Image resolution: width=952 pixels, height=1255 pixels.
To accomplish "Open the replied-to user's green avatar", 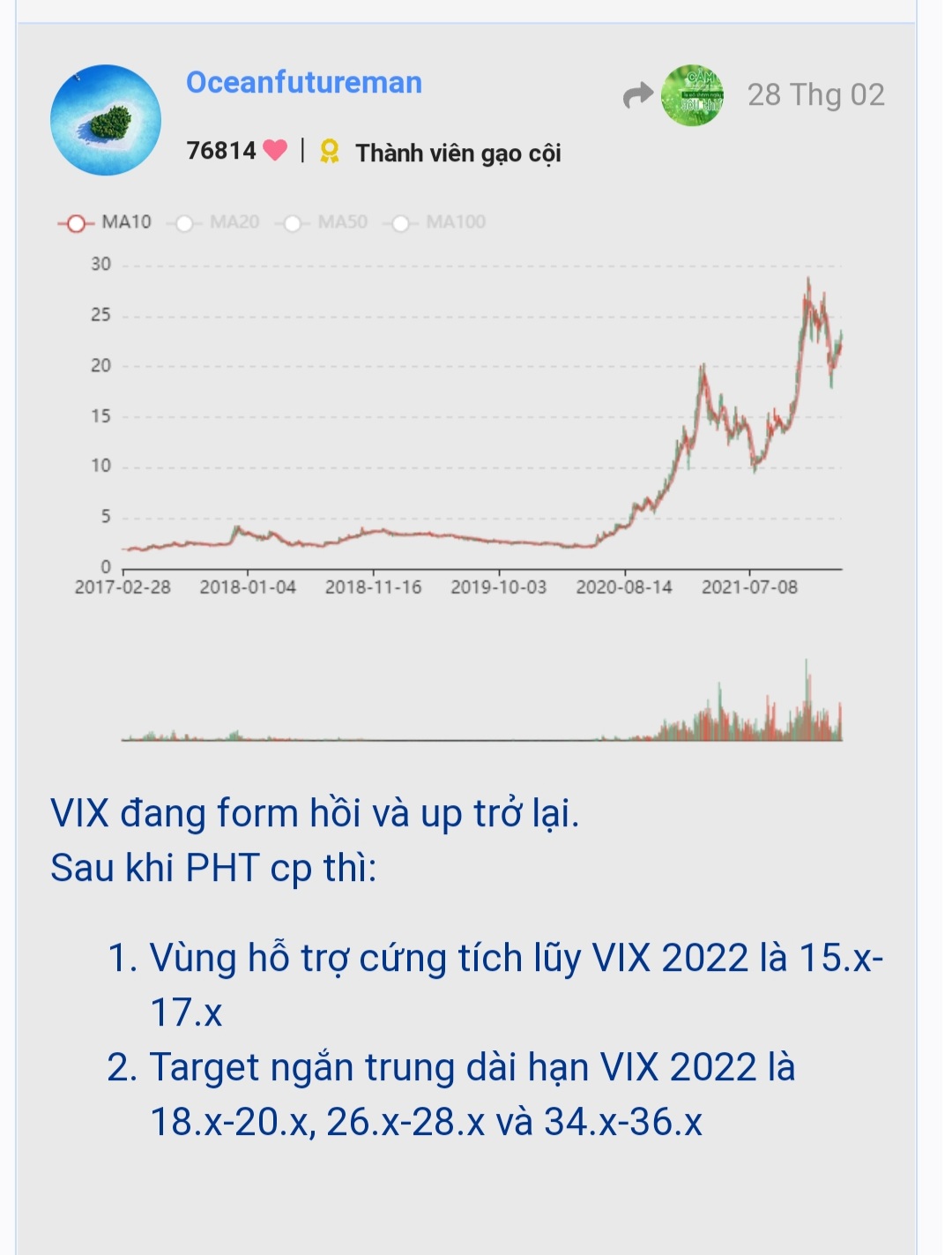I will coord(692,95).
